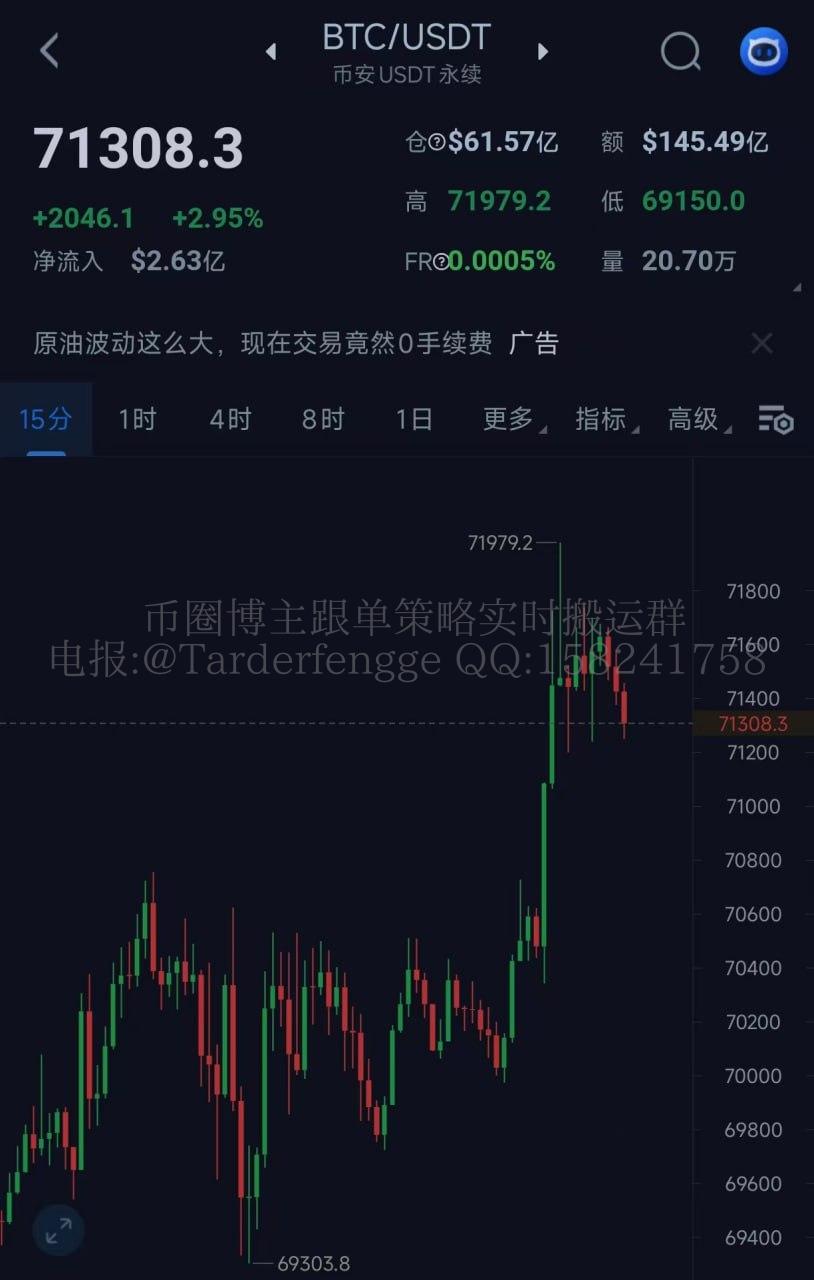The height and width of the screenshot is (1280, 814).
Task: Switch to the 4时 timeframe
Action: (230, 419)
